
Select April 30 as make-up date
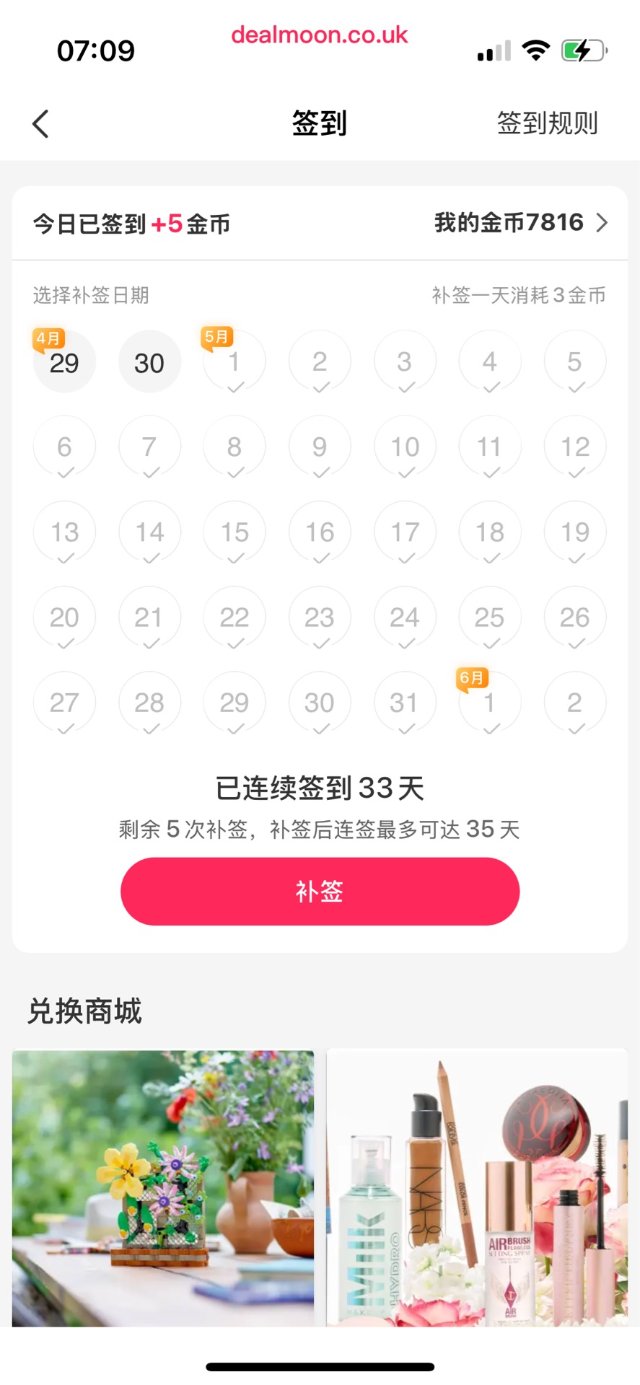click(x=149, y=362)
